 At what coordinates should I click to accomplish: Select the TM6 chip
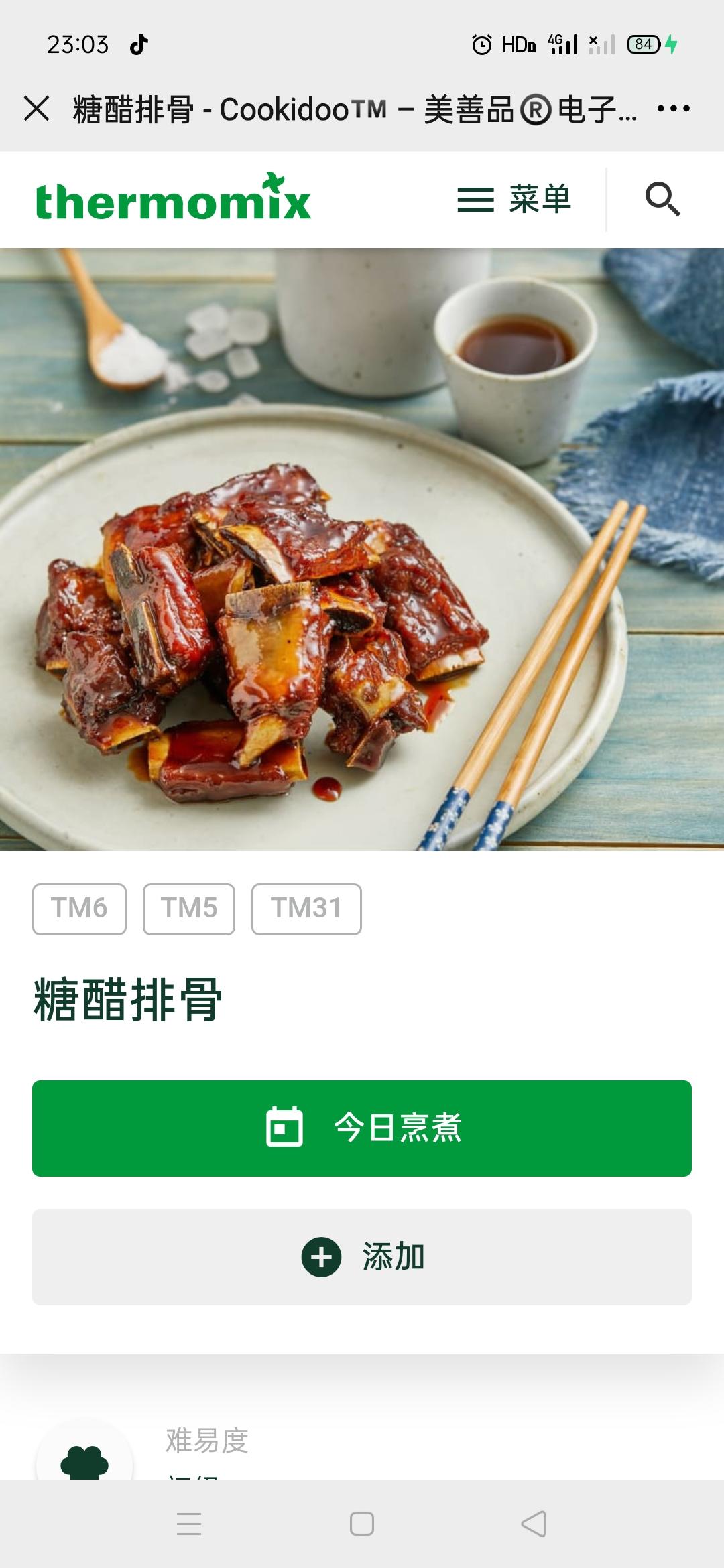pyautogui.click(x=79, y=909)
